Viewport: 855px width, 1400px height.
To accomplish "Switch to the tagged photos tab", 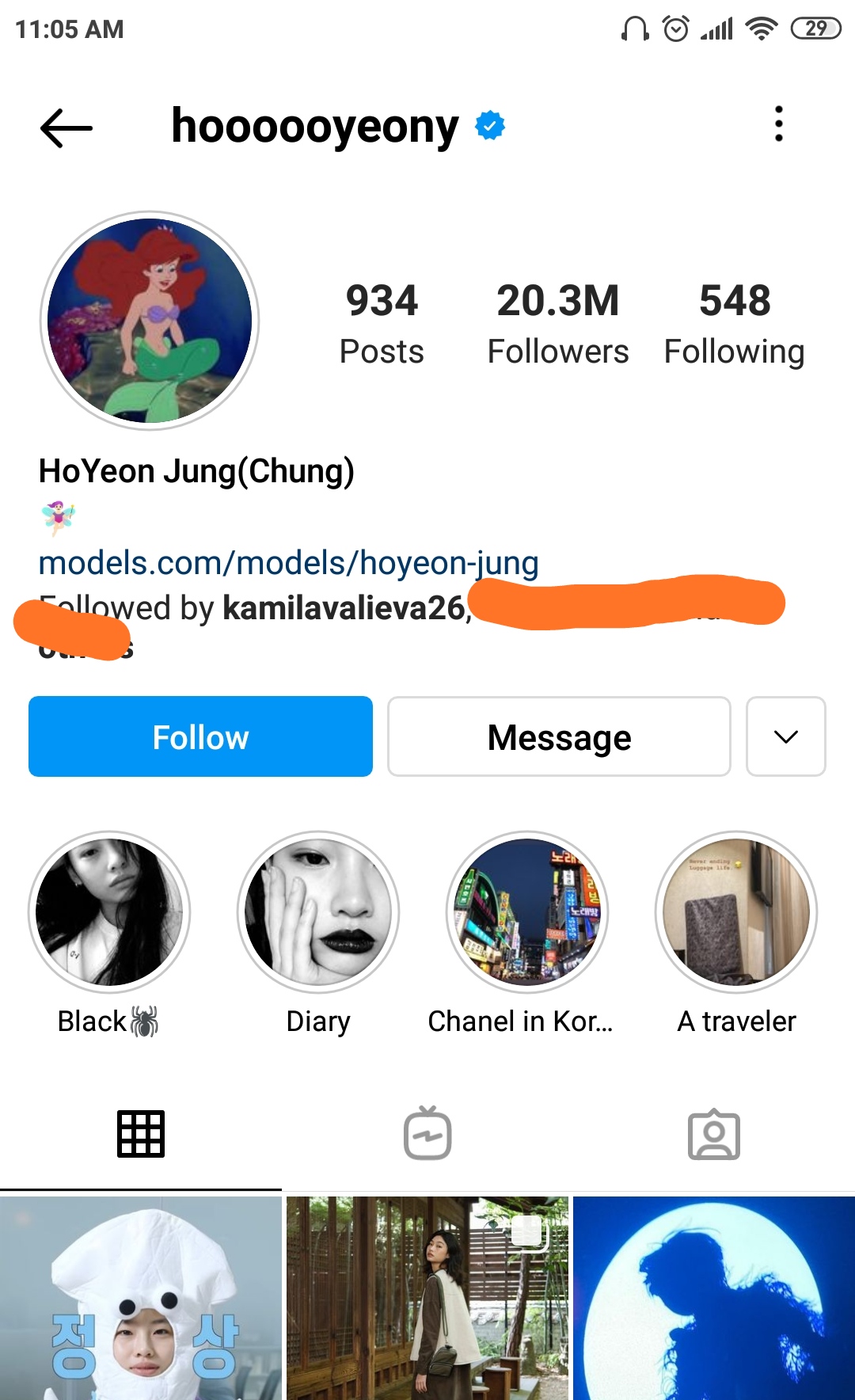I will (x=713, y=1134).
